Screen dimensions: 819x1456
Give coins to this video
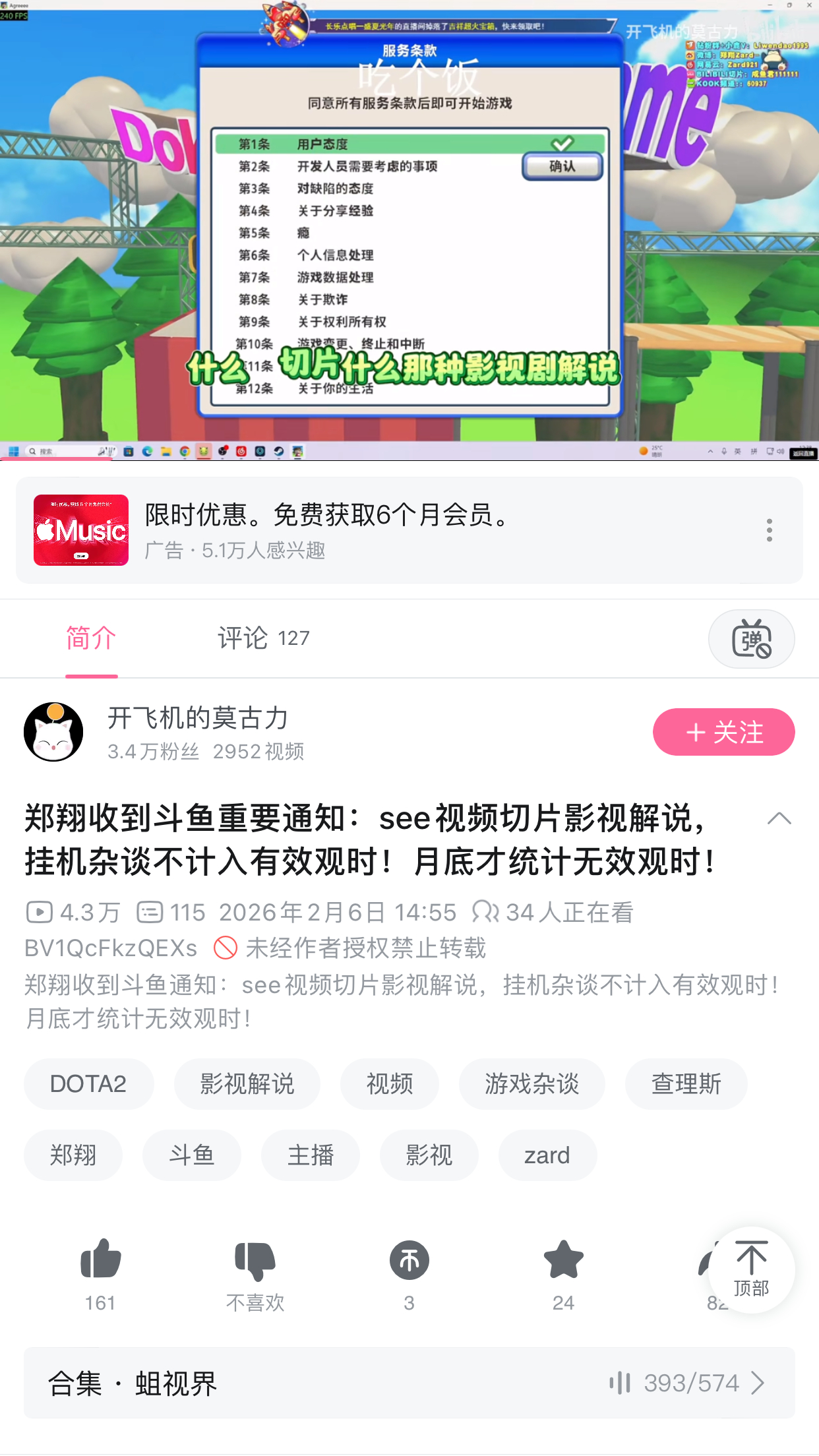point(409,1261)
